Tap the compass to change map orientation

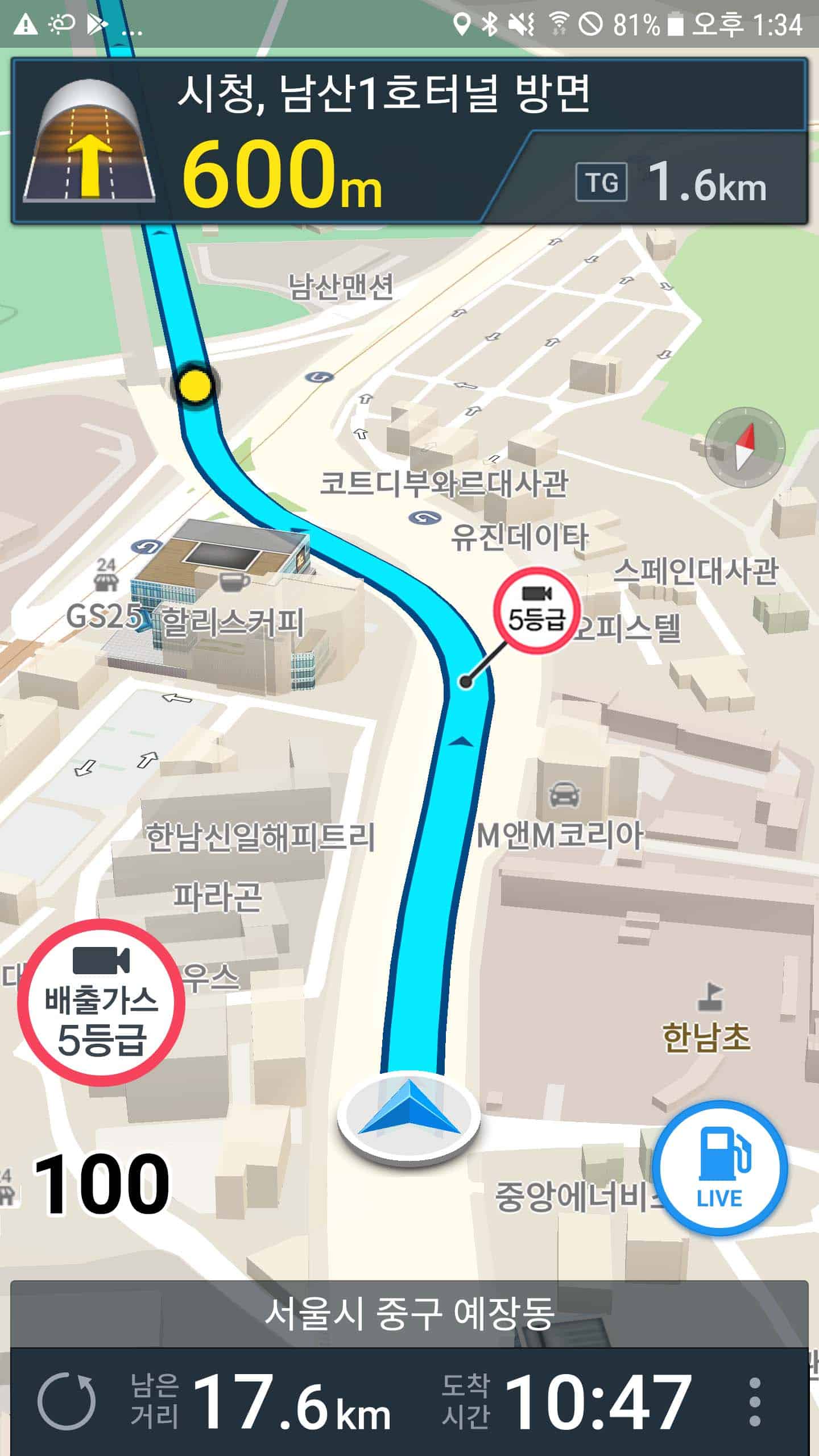(x=744, y=447)
